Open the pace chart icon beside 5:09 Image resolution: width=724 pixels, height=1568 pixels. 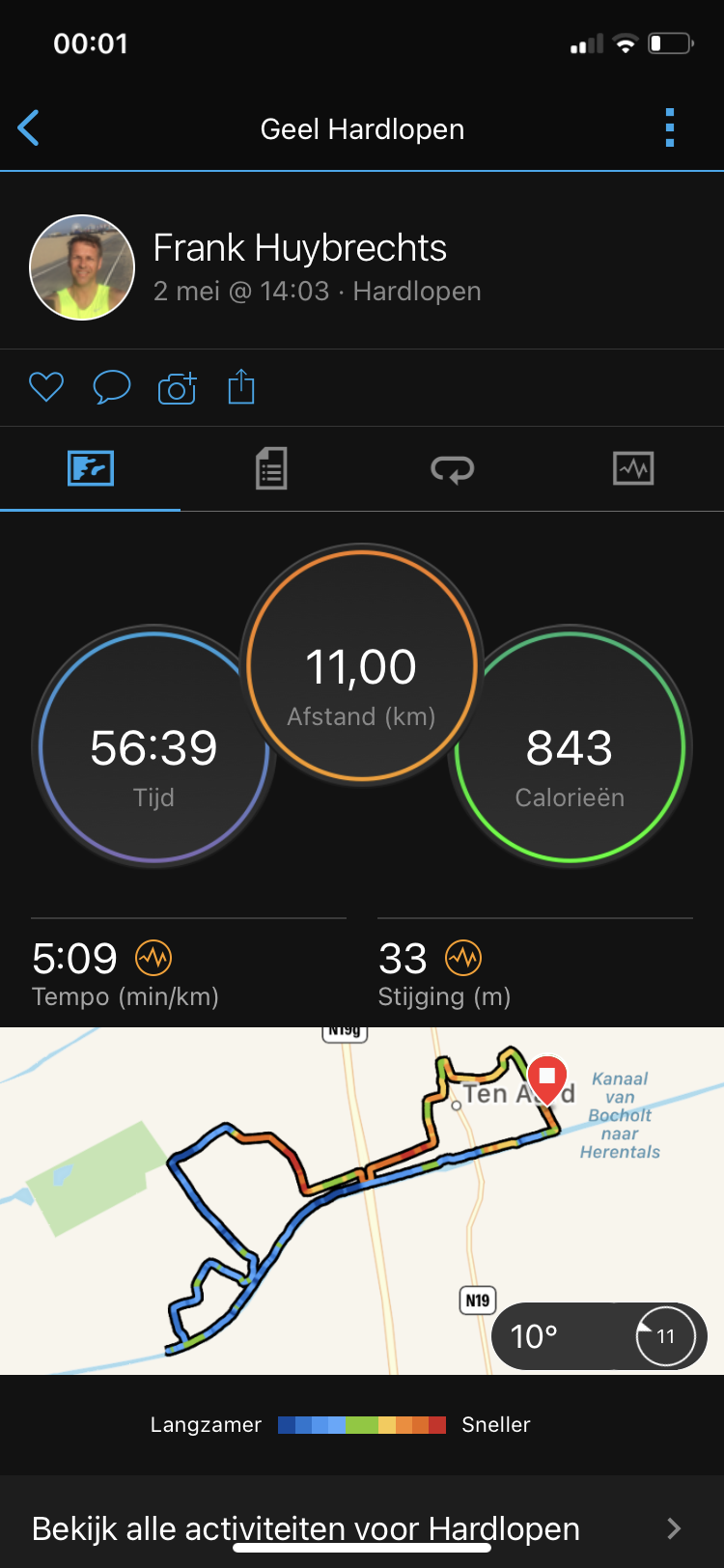click(x=153, y=959)
